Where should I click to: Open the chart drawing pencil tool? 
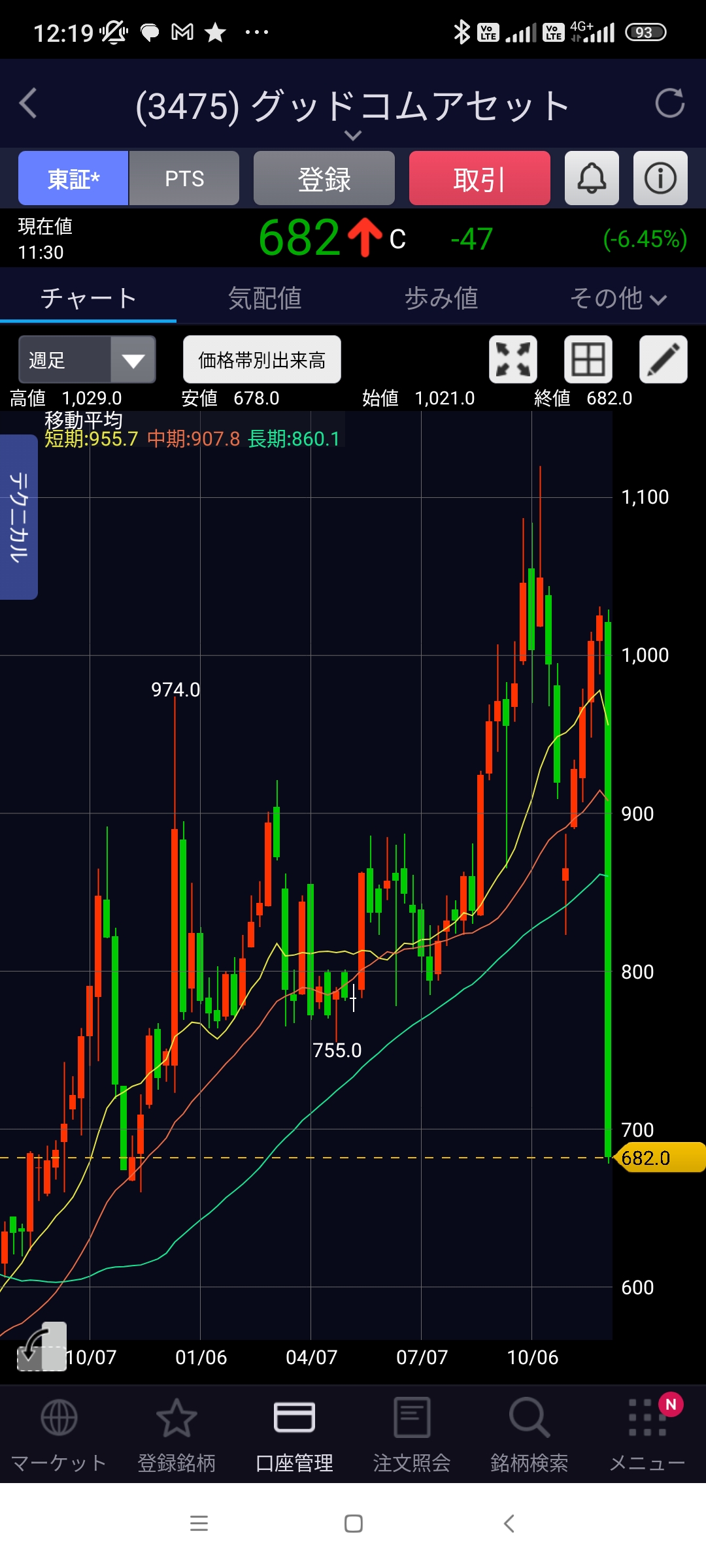click(663, 359)
